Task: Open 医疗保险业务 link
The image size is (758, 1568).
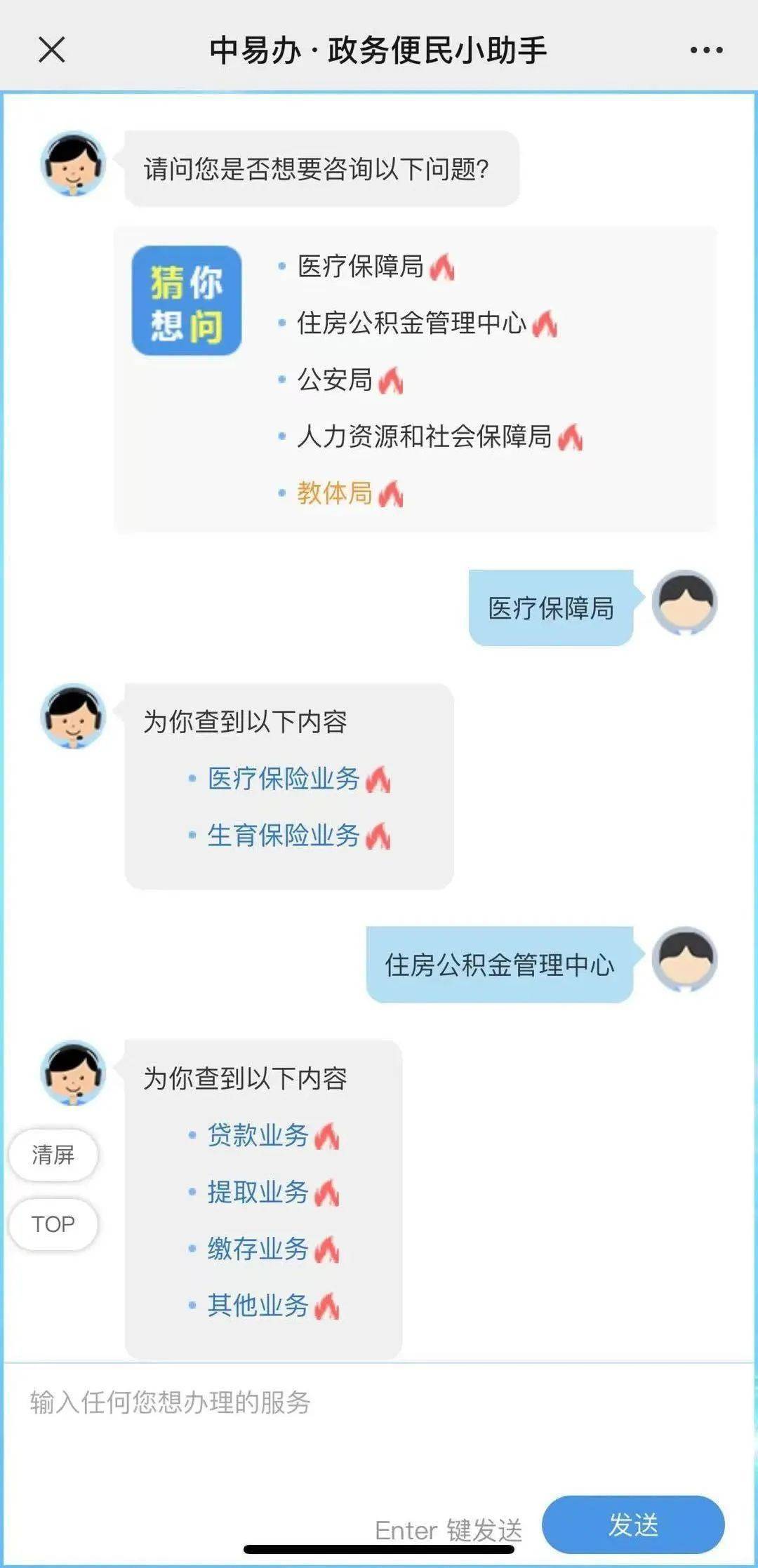Action: (x=284, y=779)
